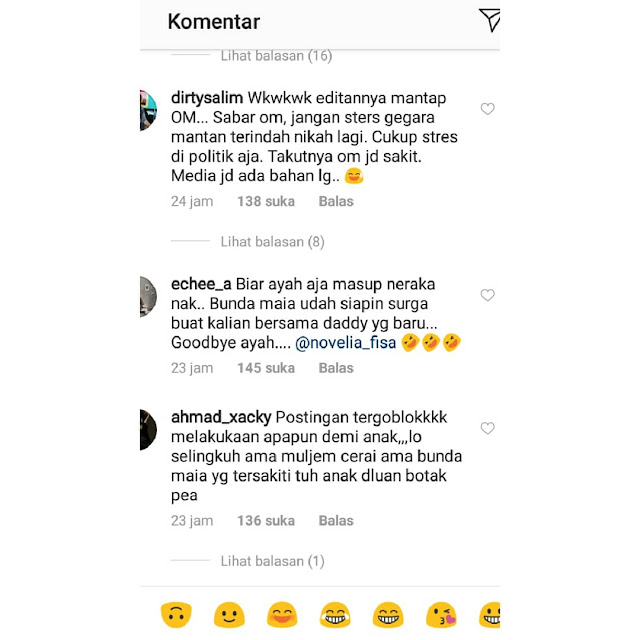This screenshot has width=640, height=640.
Task: Reply to ahmad_xacky's comment
Action: coord(336,521)
